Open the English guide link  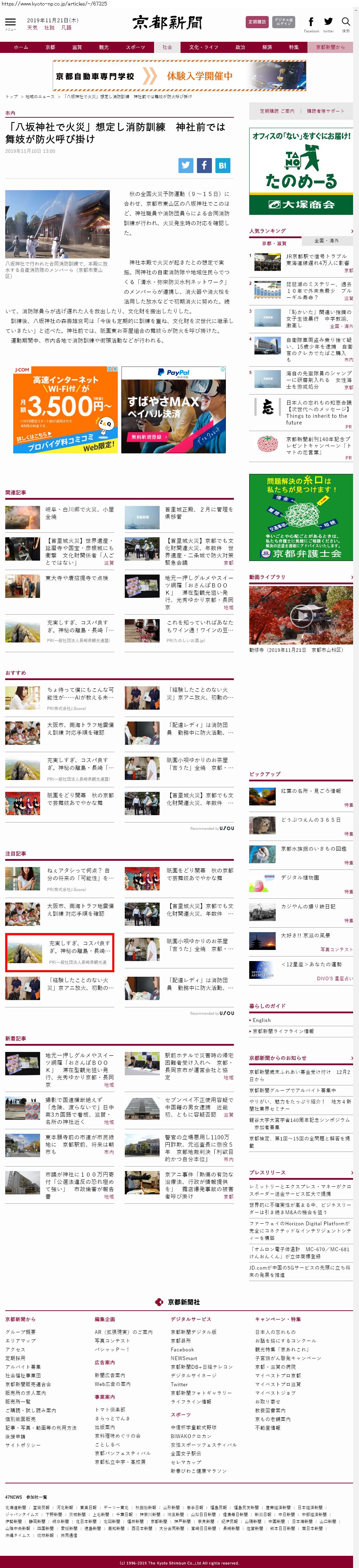261,1020
